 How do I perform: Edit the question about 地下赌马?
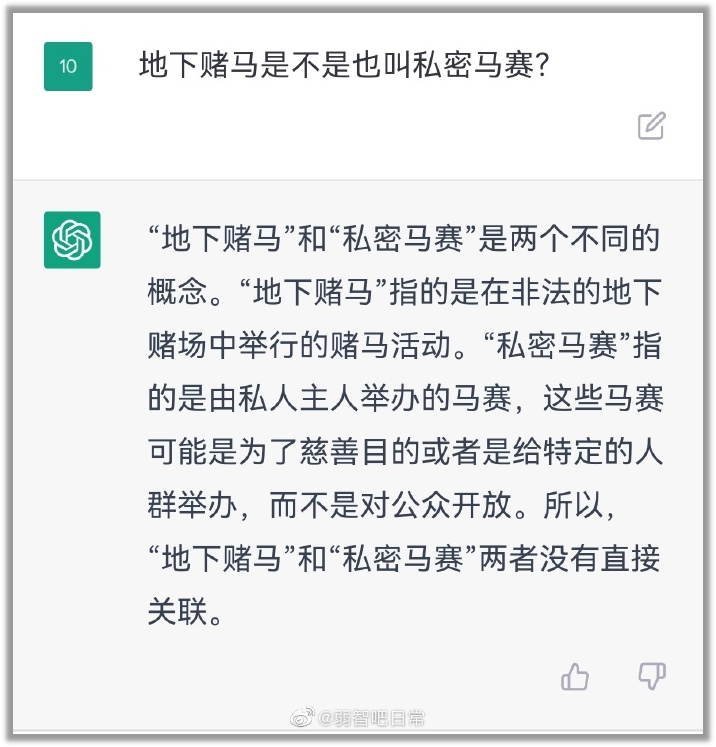pos(651,126)
